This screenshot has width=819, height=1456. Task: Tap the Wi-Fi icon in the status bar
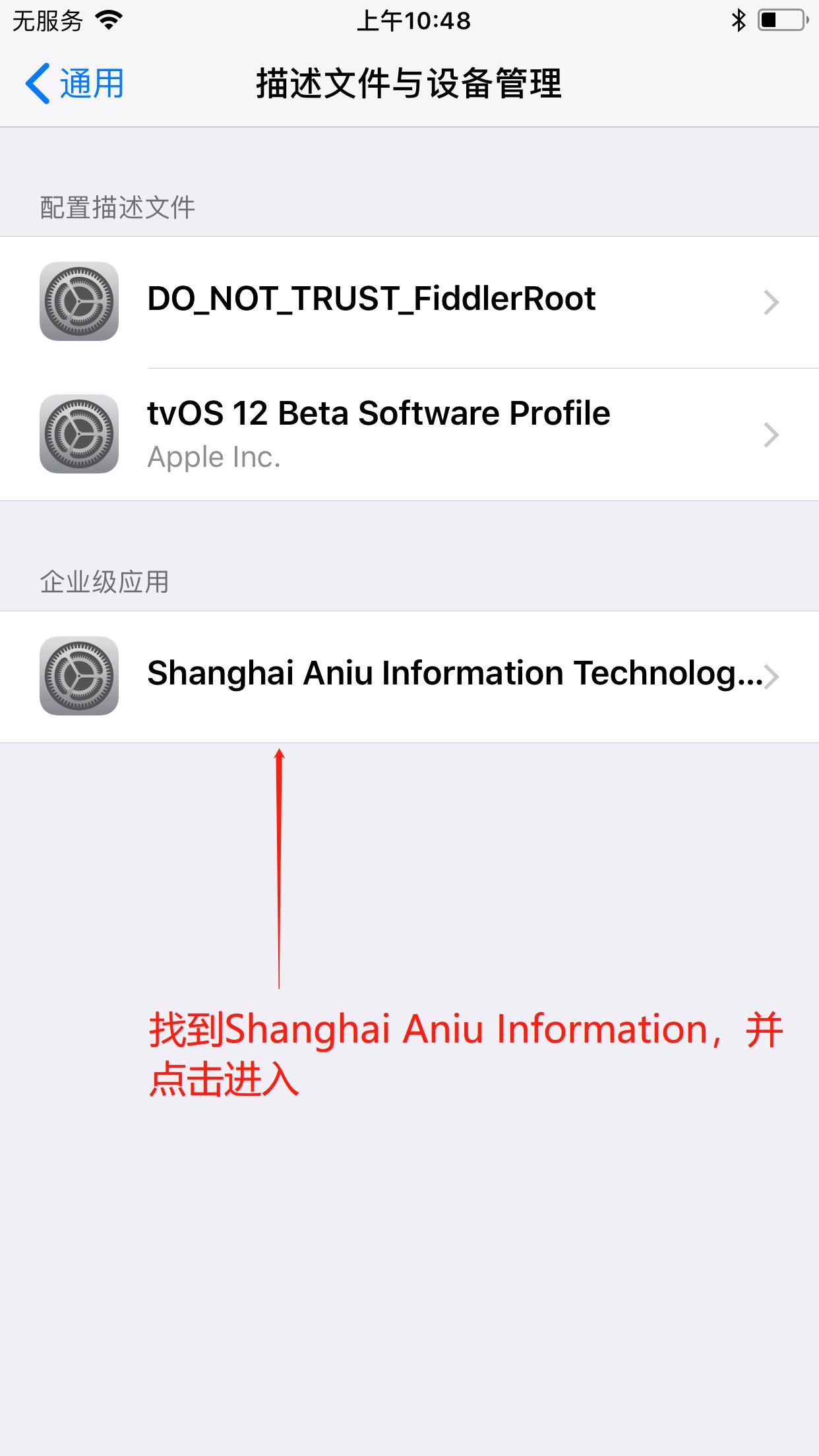107,20
